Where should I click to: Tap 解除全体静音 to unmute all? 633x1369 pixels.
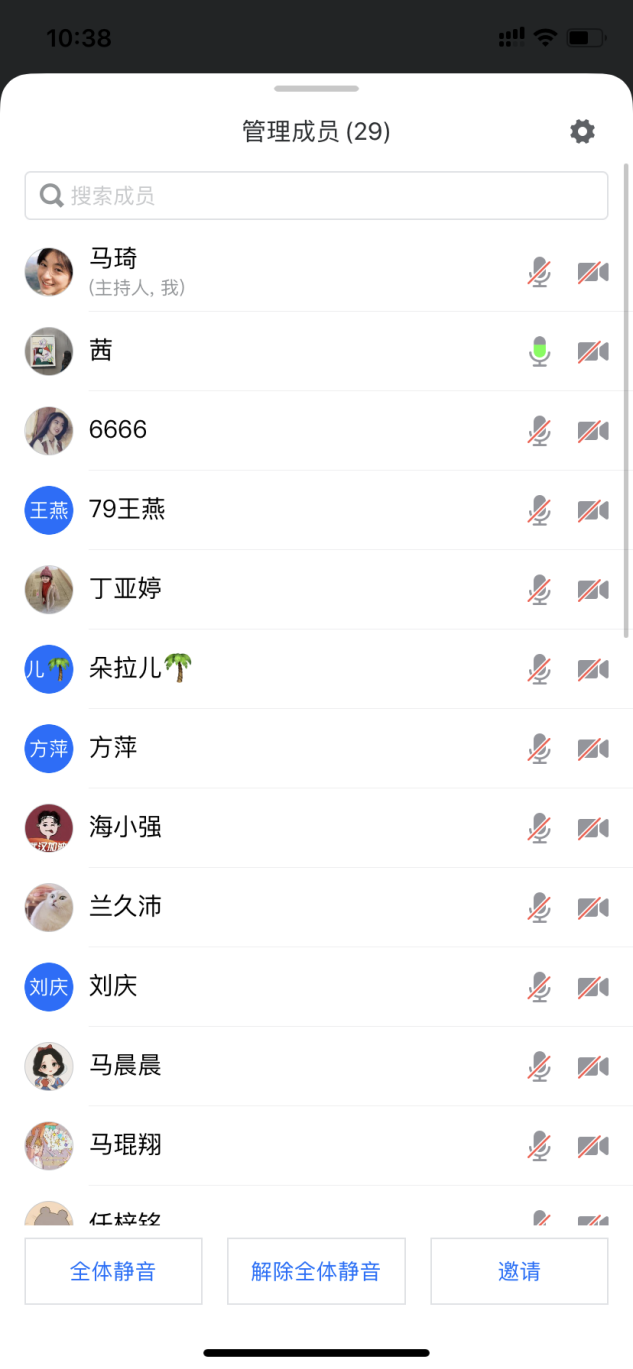[x=316, y=1271]
